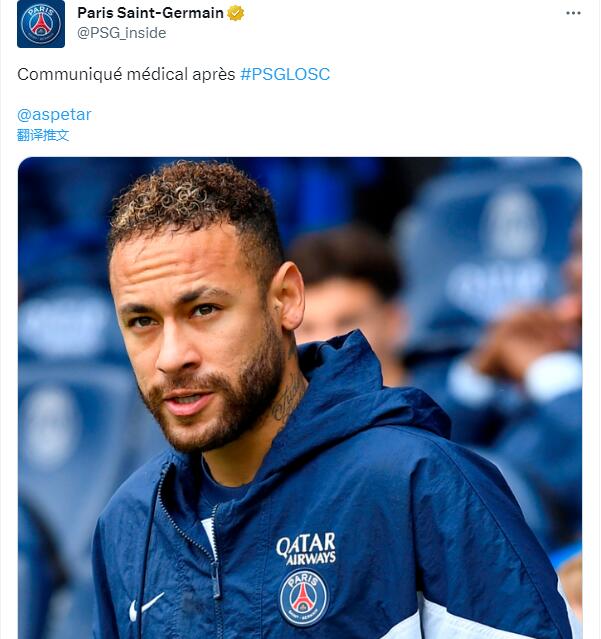Open the tweet's overflow menu
Viewport: 601px width, 639px height.
click(573, 13)
